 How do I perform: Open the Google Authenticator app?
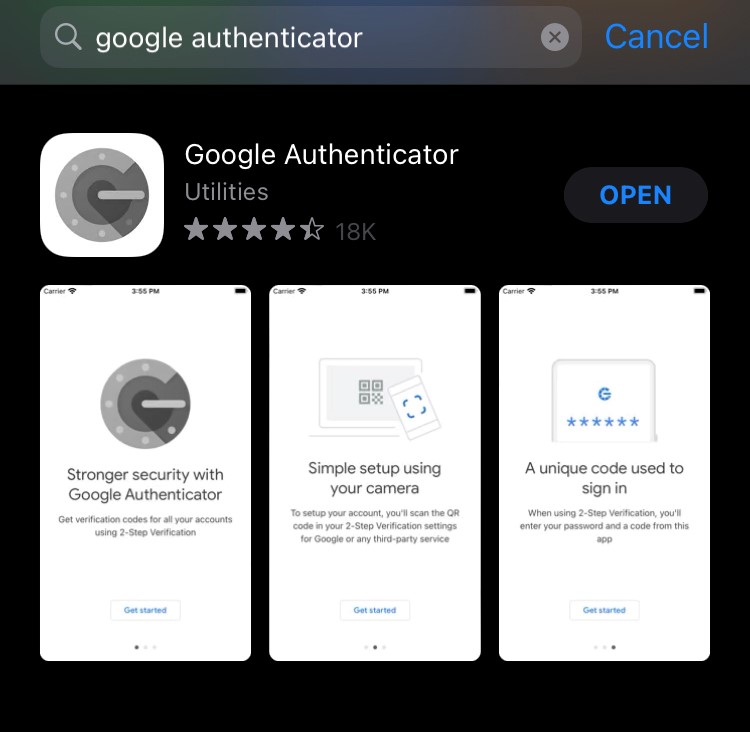(635, 195)
